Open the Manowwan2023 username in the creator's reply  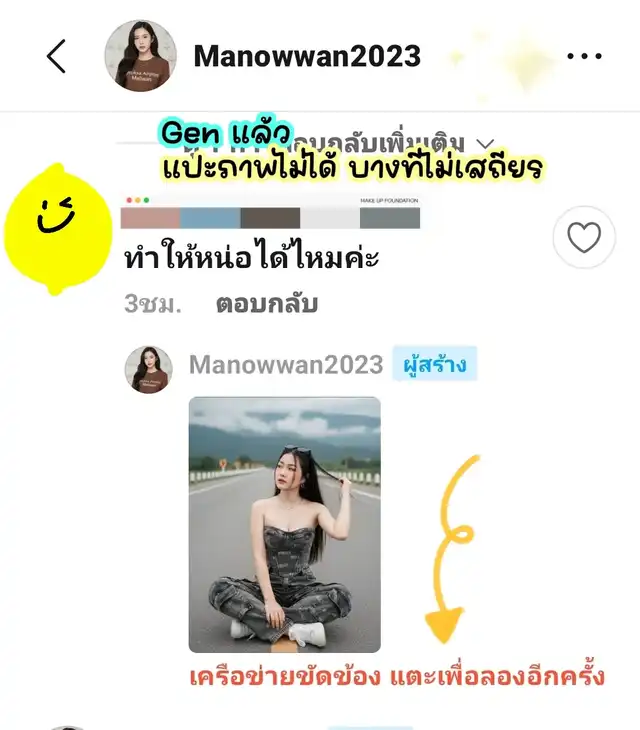[286, 365]
